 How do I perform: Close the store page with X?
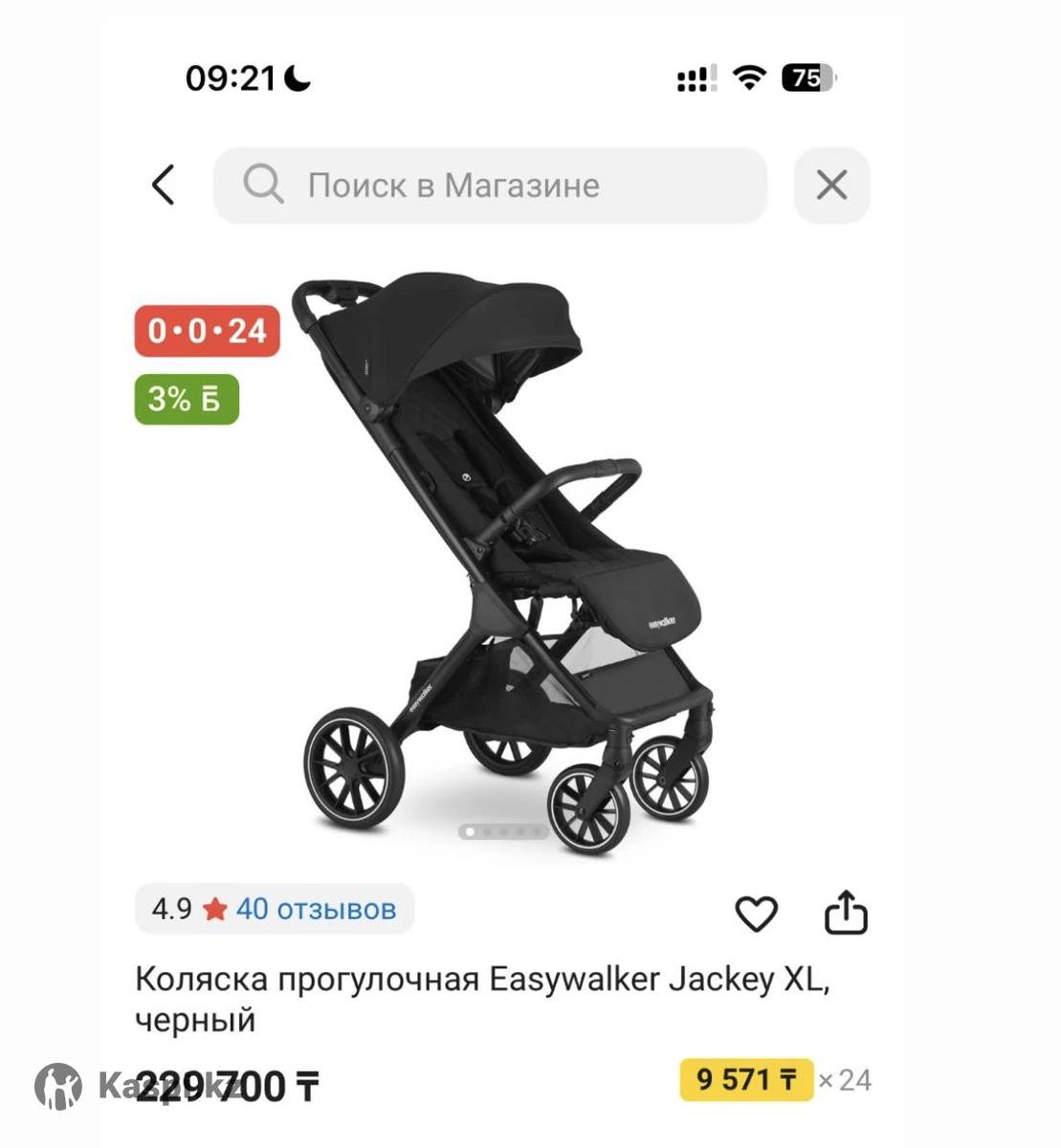[x=831, y=185]
